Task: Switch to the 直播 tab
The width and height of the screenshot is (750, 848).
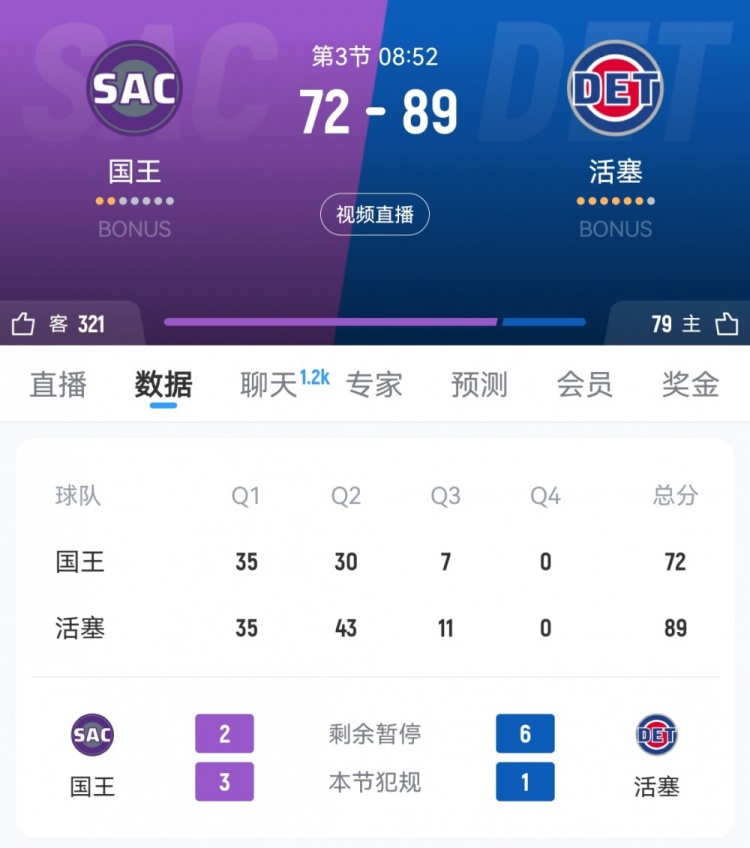Action: 58,385
